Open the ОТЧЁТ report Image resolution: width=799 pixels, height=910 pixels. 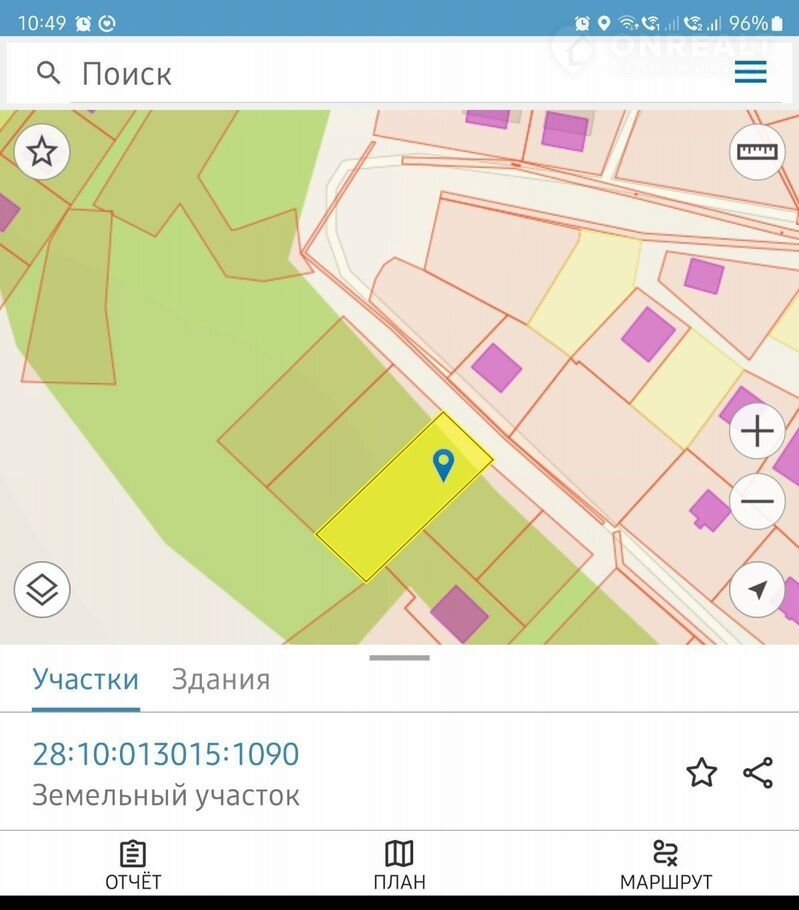coord(133,865)
